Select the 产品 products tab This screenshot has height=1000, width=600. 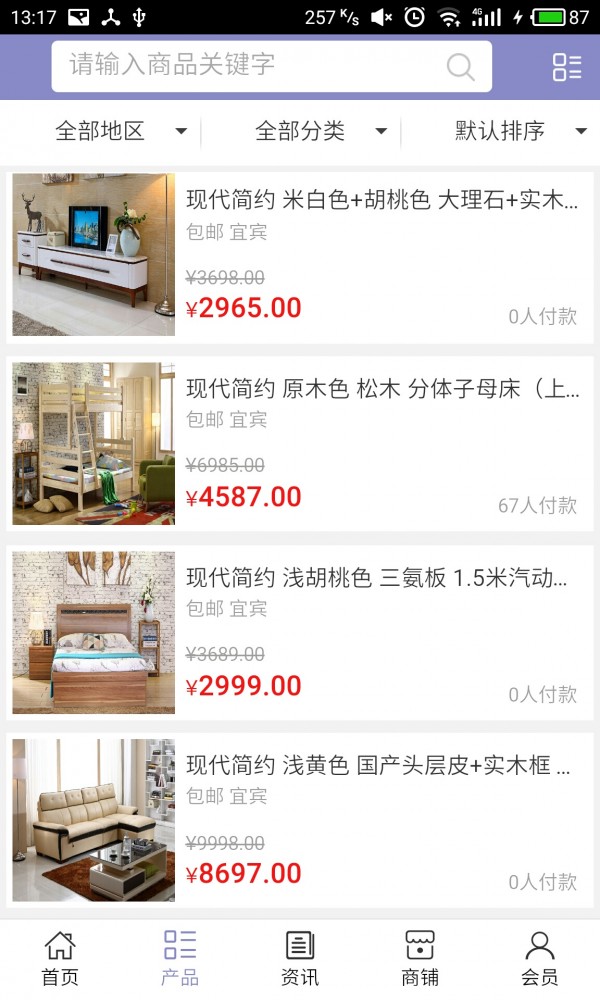180,958
